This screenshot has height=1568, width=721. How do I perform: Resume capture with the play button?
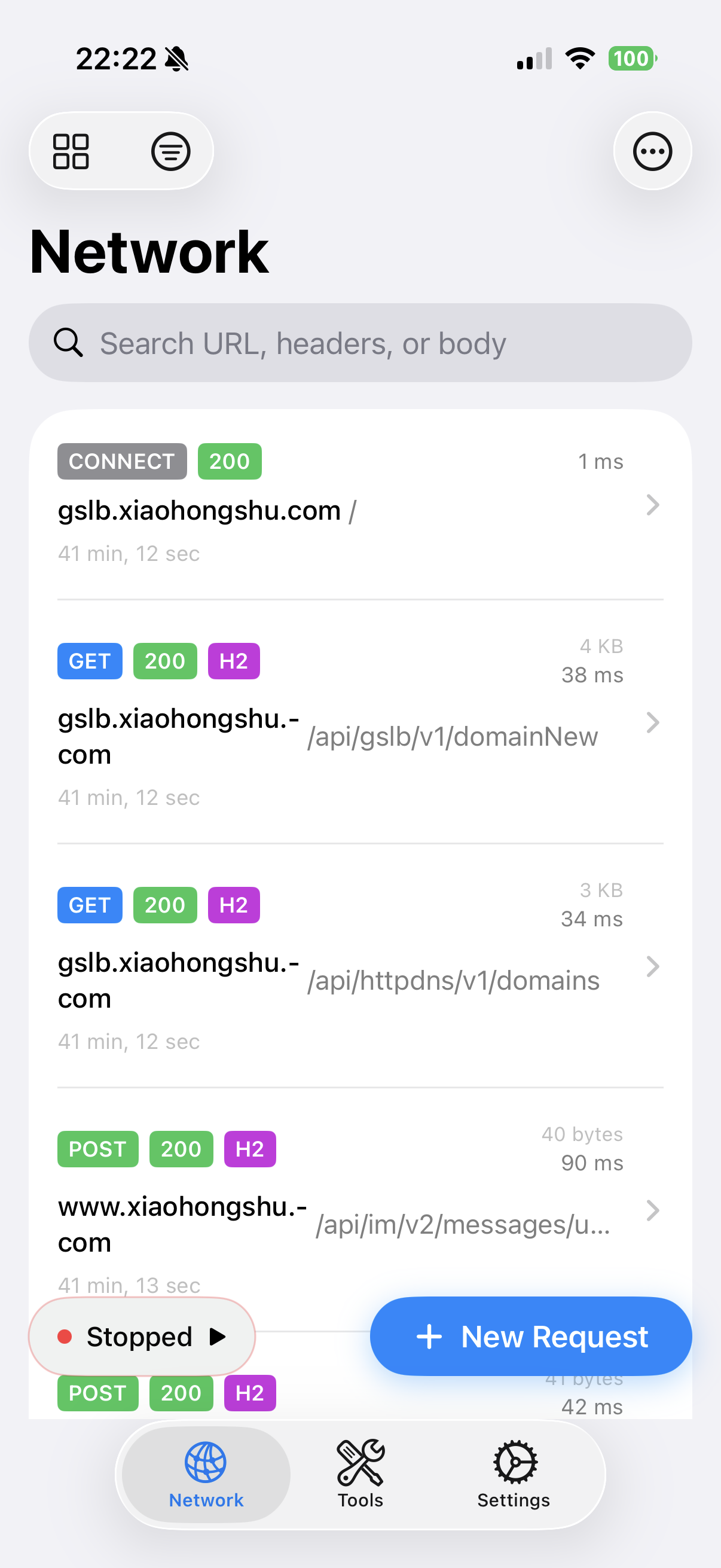pos(217,1337)
